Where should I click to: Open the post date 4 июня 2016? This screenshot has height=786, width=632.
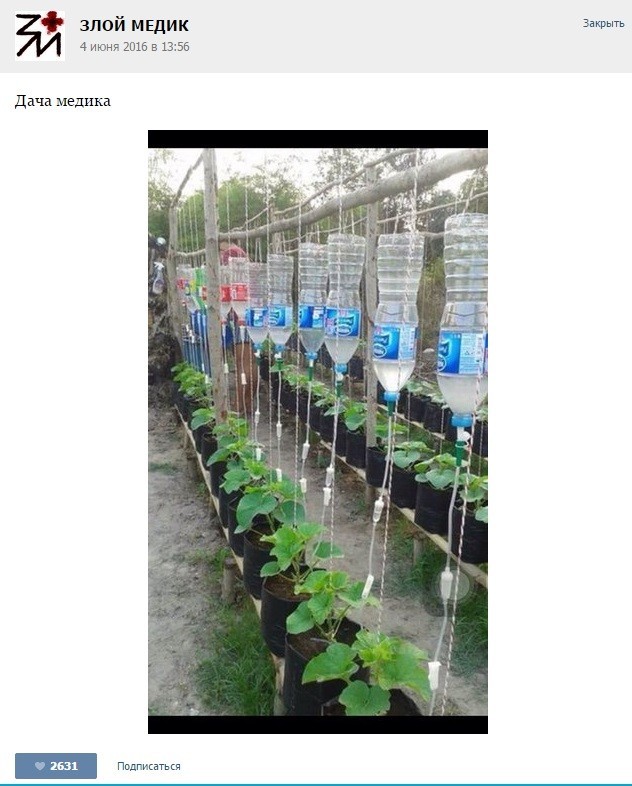pos(134,47)
